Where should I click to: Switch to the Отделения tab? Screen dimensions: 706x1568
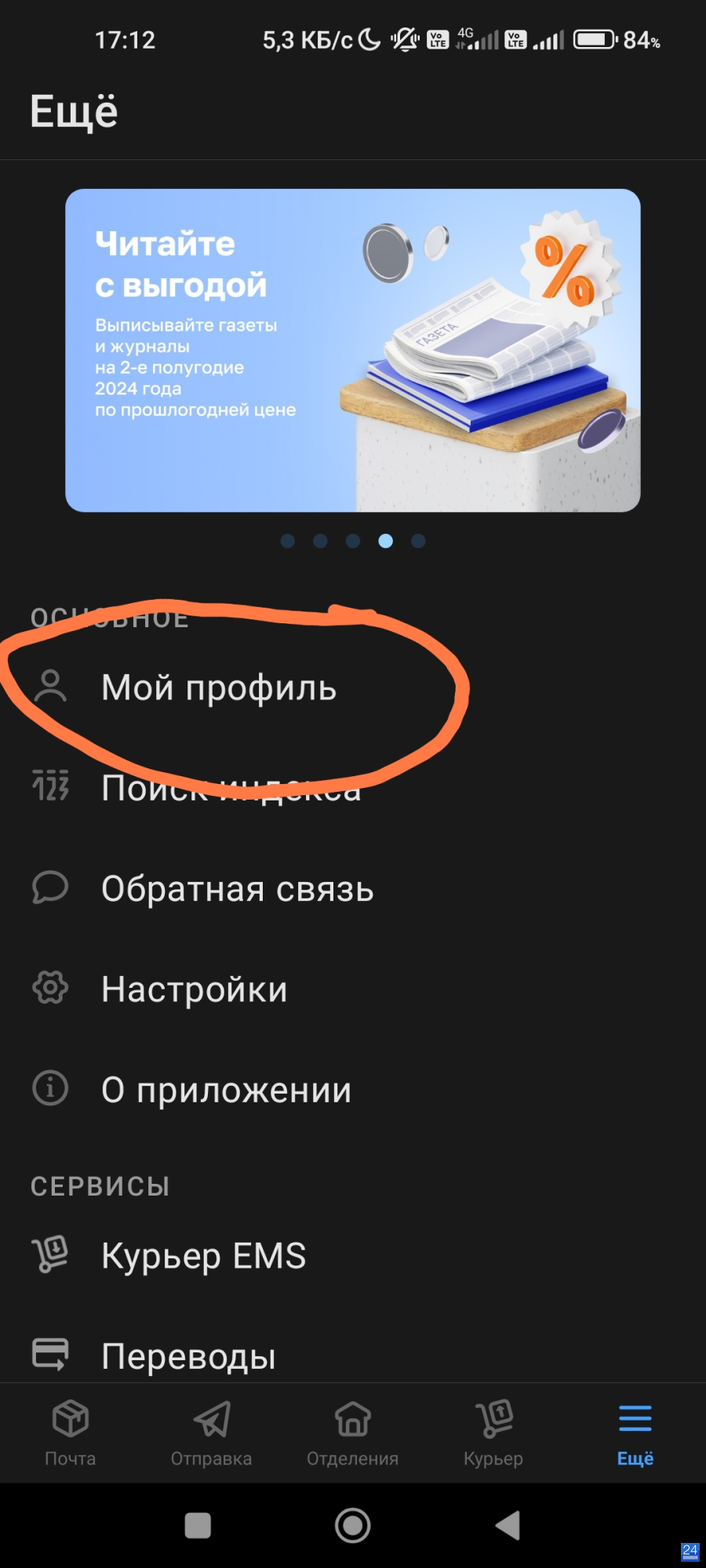coord(353,1433)
